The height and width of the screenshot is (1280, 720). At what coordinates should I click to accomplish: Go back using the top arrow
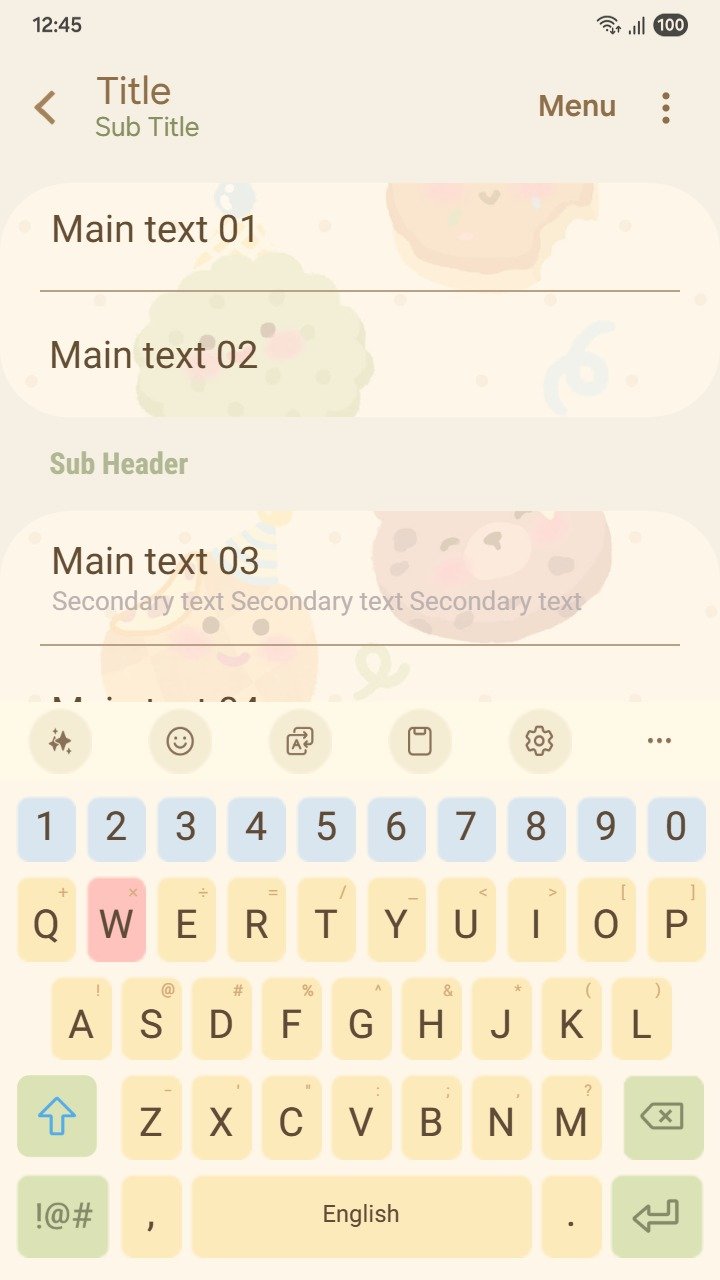(x=45, y=107)
